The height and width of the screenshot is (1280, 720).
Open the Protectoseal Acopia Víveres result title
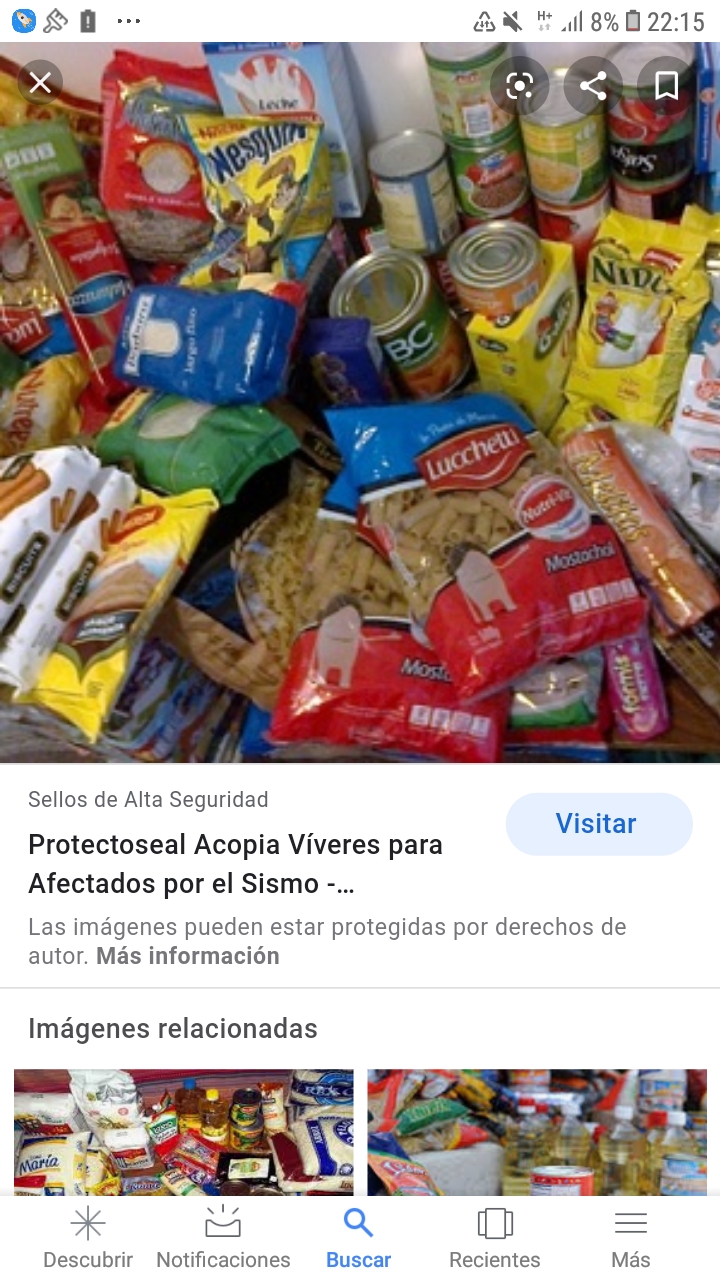(x=236, y=864)
